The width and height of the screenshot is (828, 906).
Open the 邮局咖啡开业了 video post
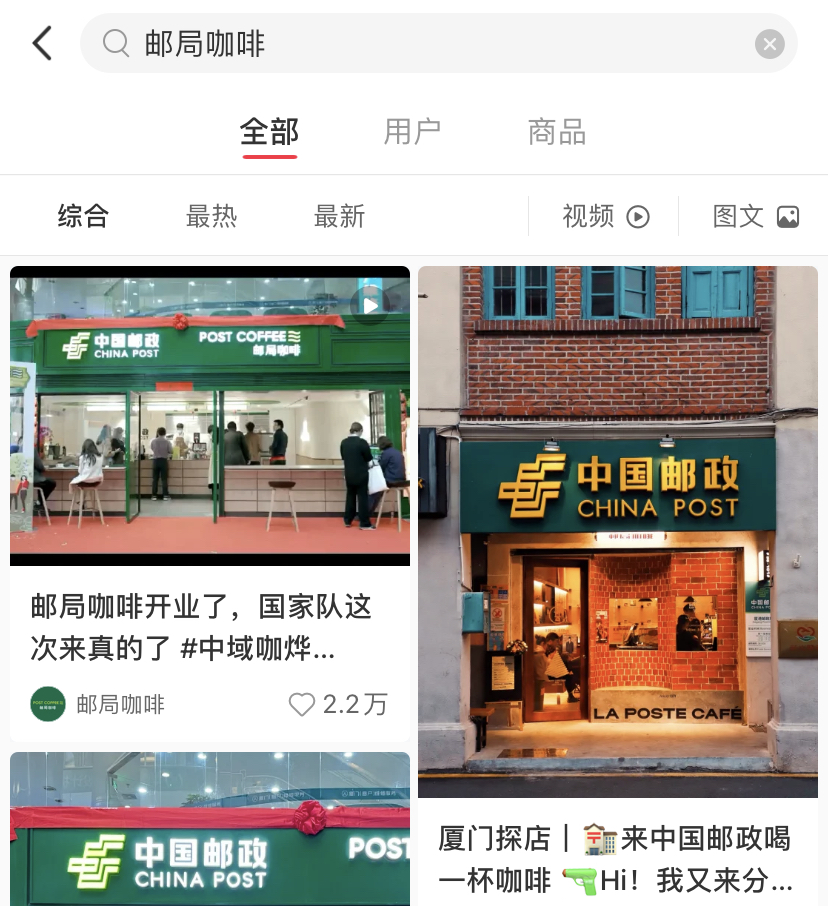click(x=210, y=415)
